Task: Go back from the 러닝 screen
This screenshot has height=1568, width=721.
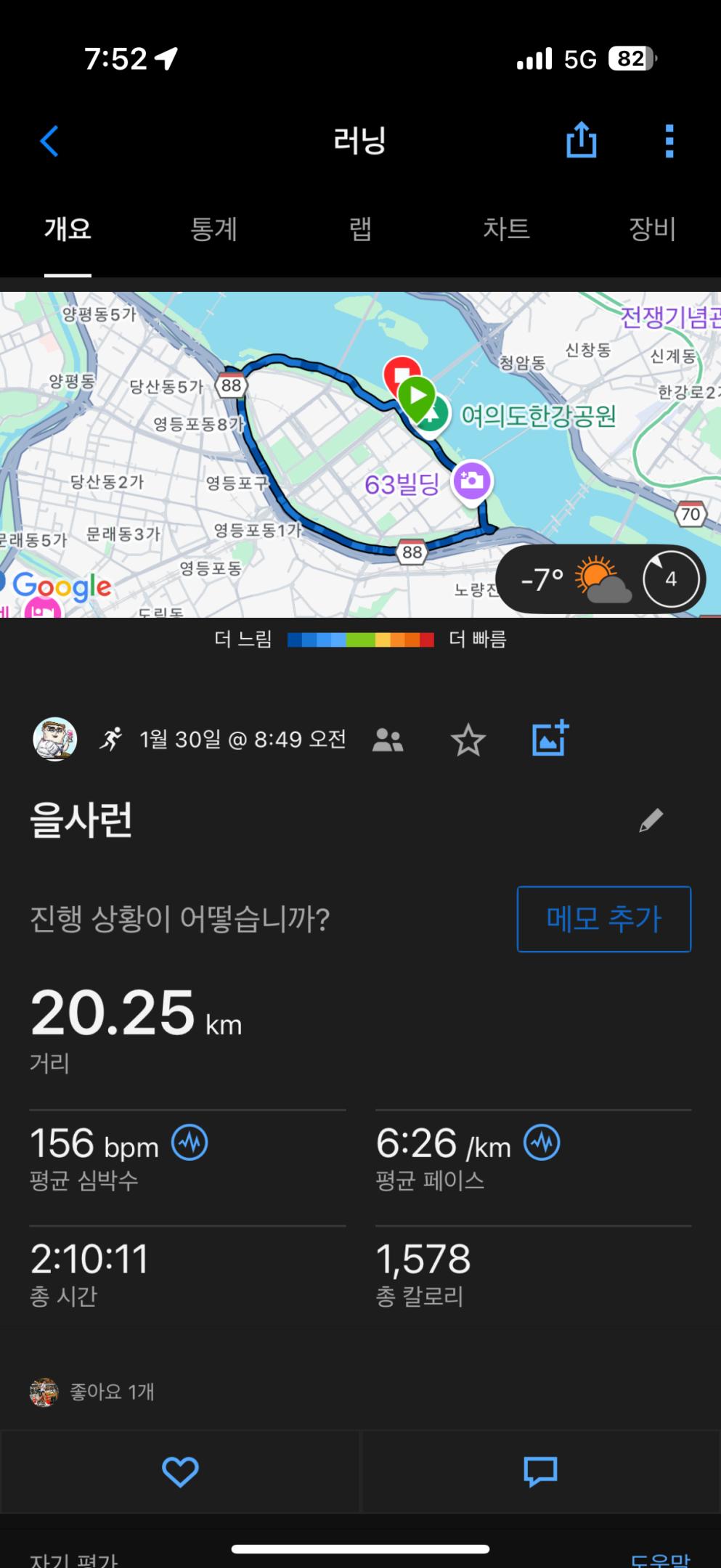Action: pos(49,141)
